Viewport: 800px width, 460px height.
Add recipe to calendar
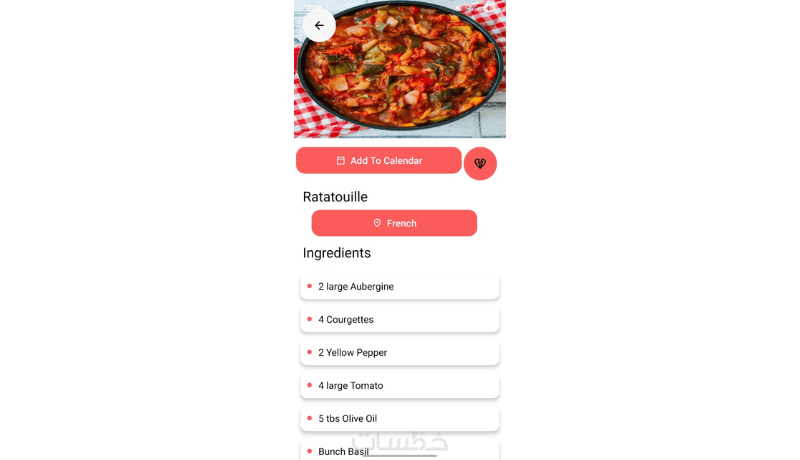pos(379,161)
